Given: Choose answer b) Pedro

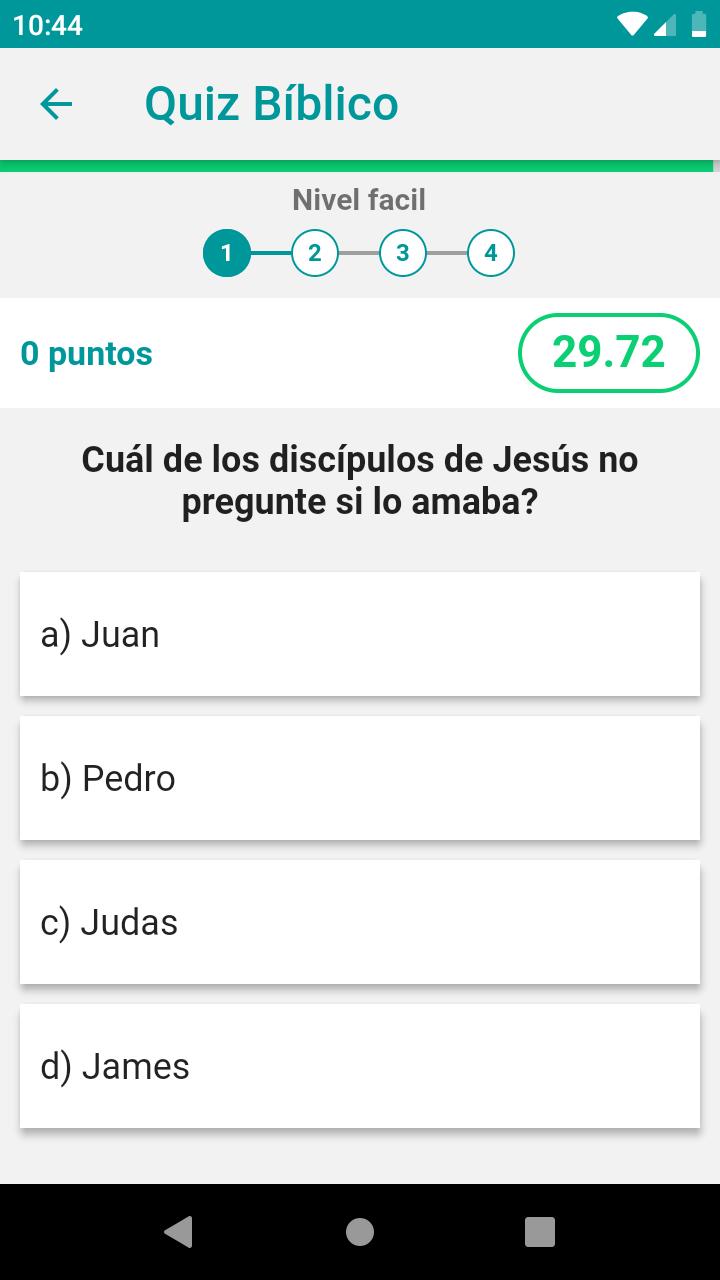Looking at the screenshot, I should [360, 778].
